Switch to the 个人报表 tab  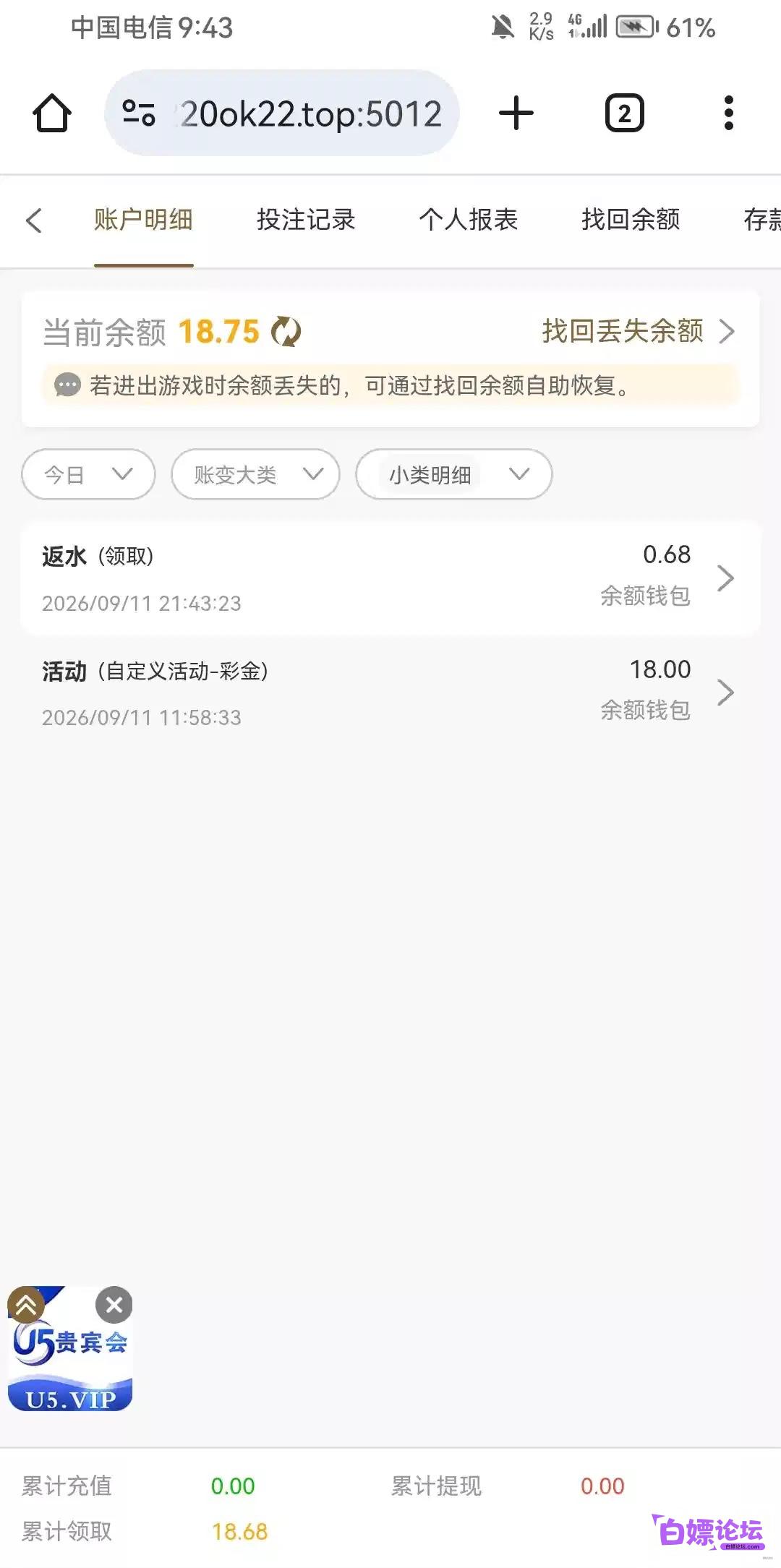click(469, 220)
